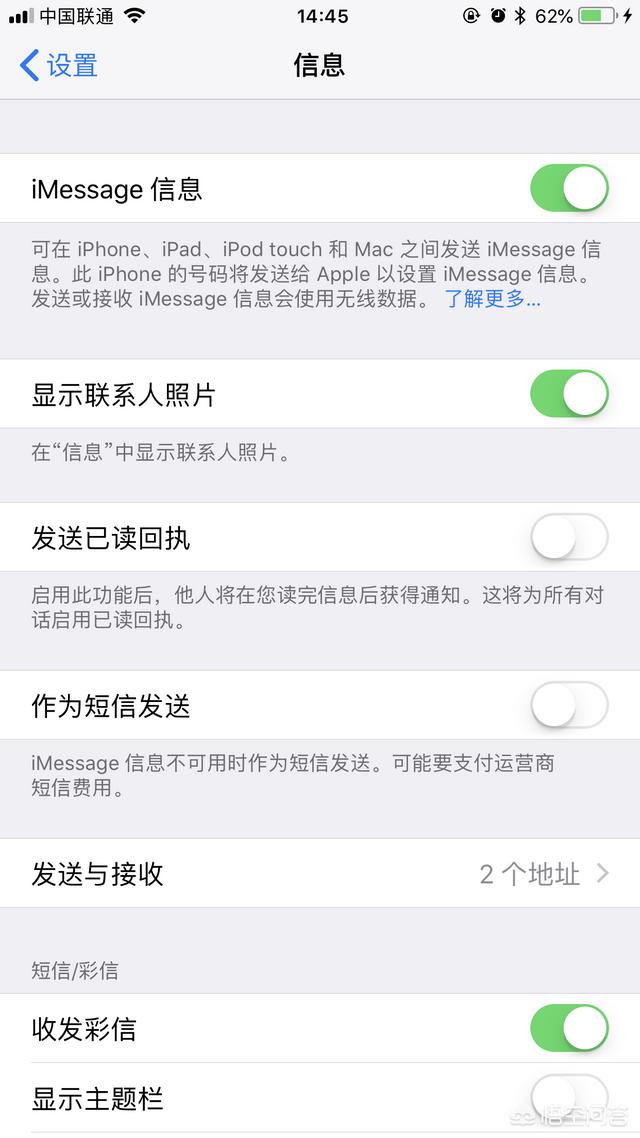Disable 显示联系人照片
This screenshot has height=1138, width=640.
[568, 394]
